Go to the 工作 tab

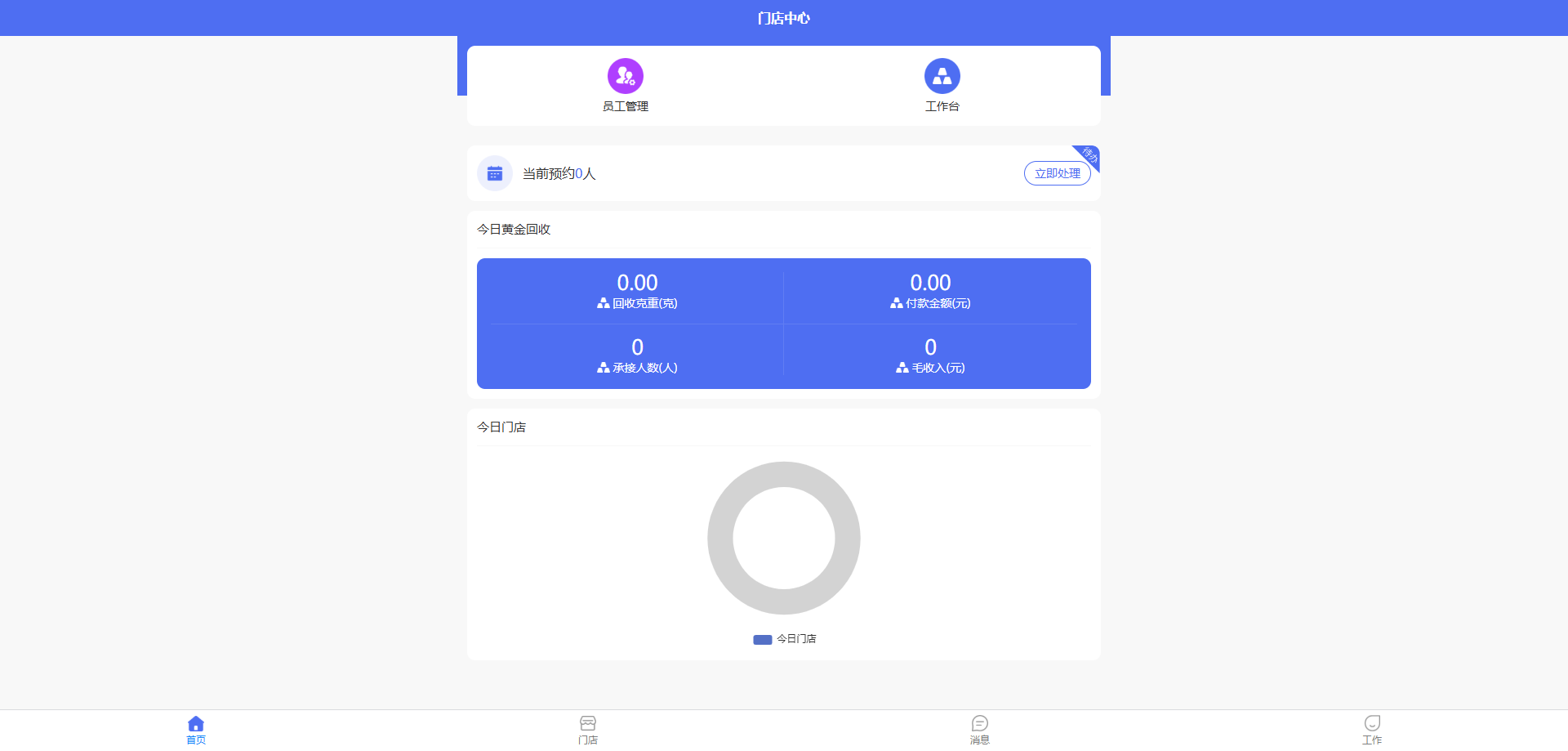(x=1372, y=730)
